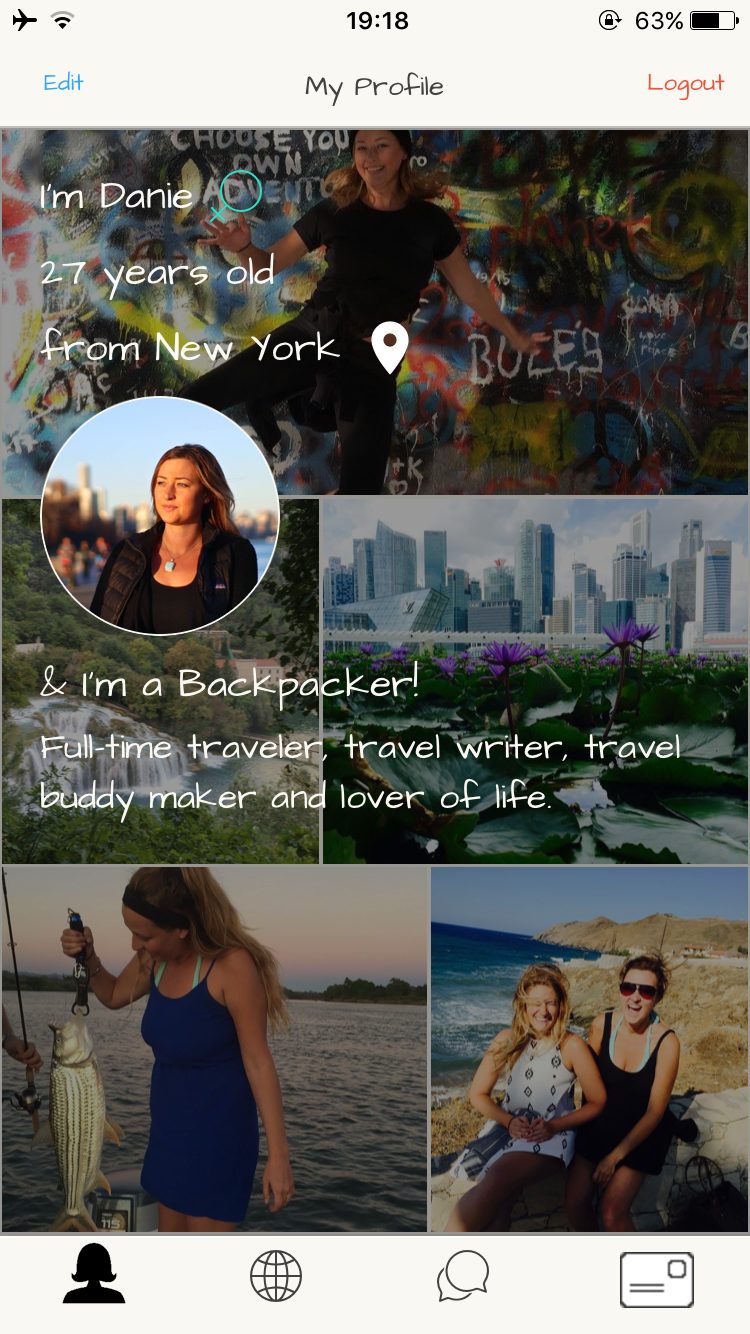Tap the orientation lock icon near battery indicator
Viewport: 750px width, 1334px height.
pos(610,19)
